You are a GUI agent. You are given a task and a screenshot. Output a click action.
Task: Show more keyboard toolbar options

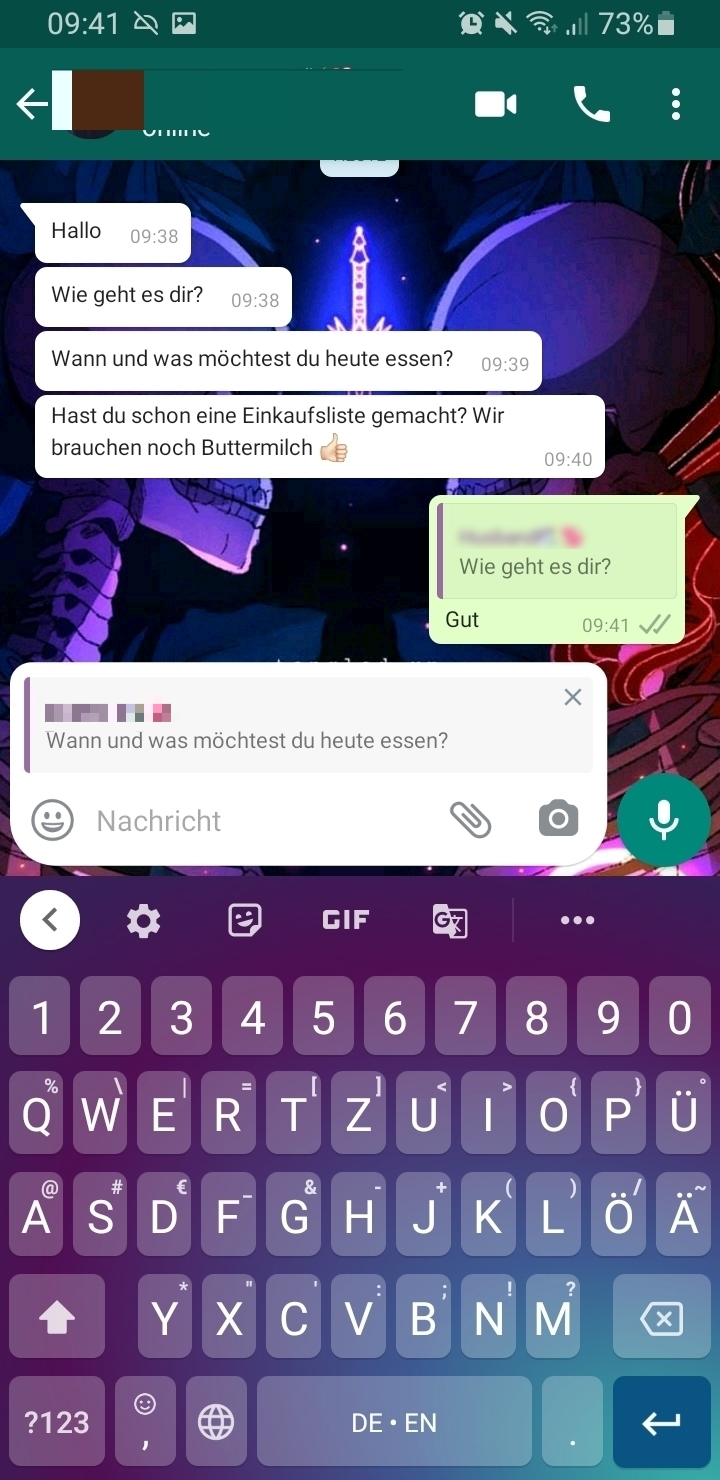click(577, 920)
